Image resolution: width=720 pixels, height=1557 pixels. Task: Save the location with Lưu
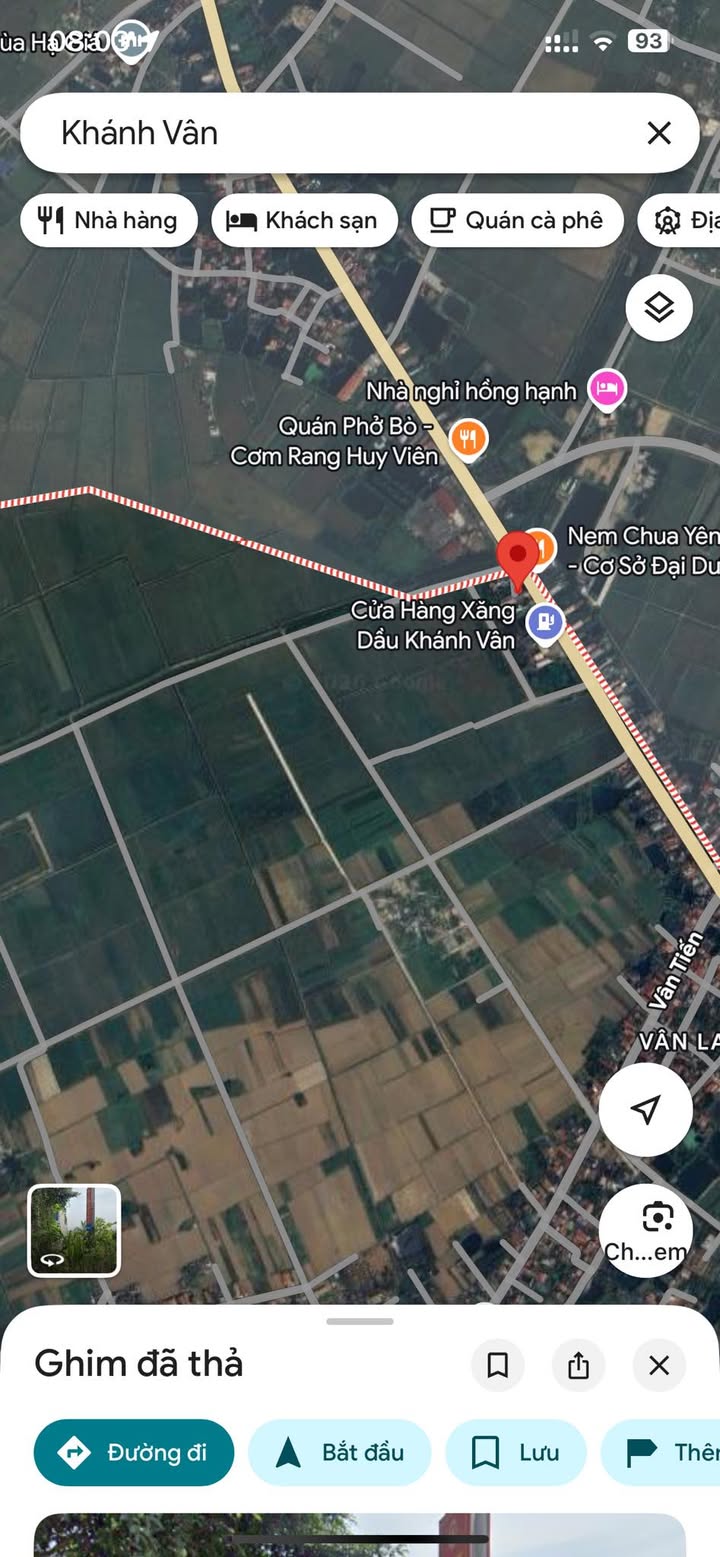(516, 1452)
